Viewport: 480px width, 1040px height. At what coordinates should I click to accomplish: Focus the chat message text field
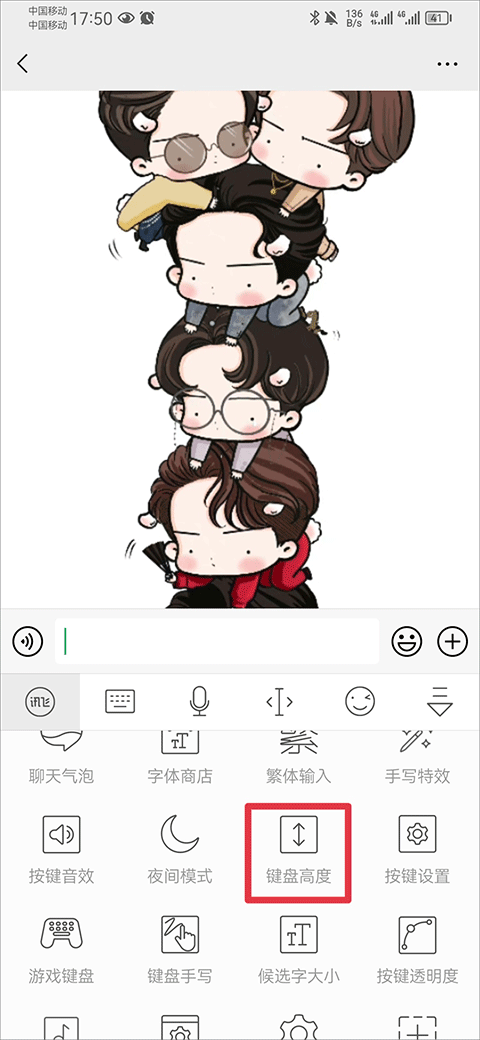[x=217, y=641]
